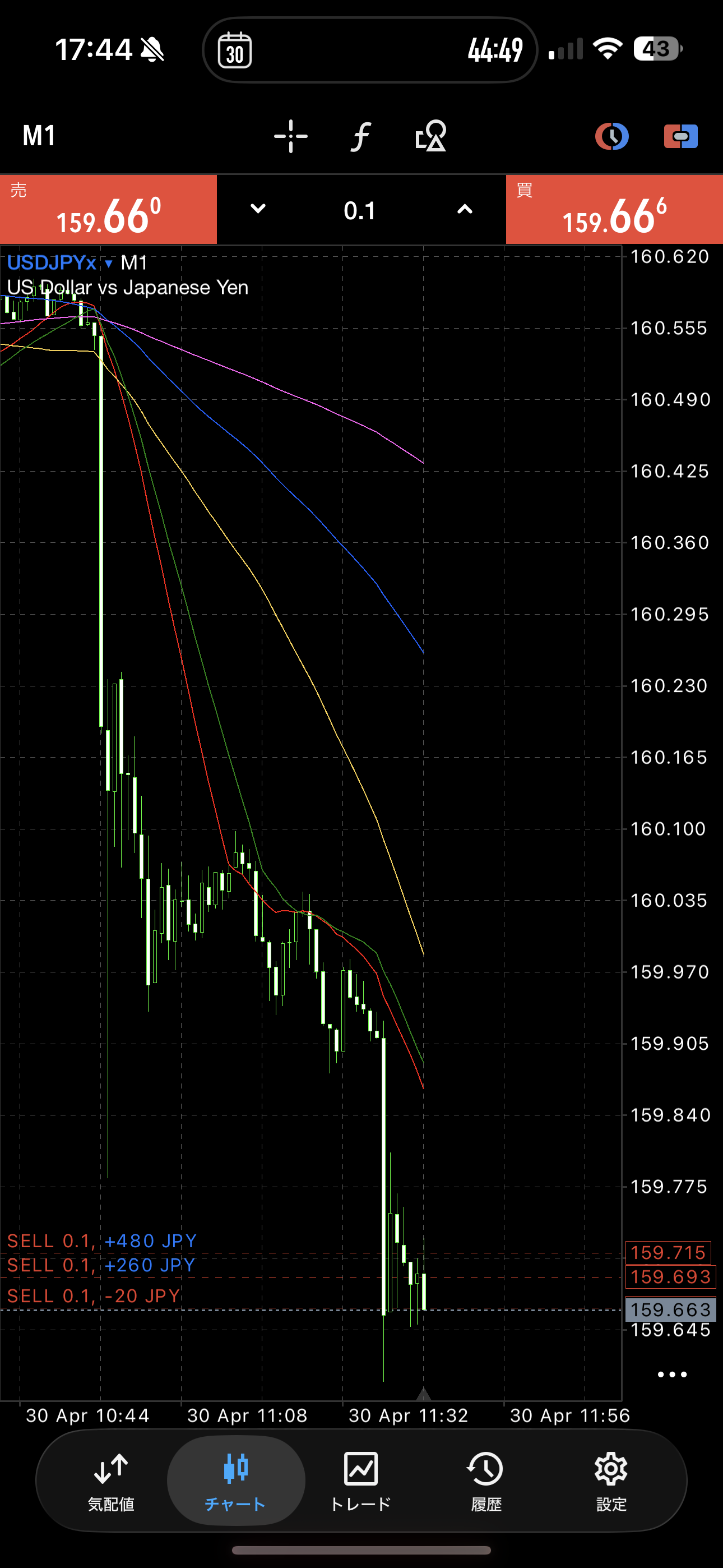This screenshot has width=723, height=1568.
Task: Select the チャート tab
Action: coord(235,1481)
